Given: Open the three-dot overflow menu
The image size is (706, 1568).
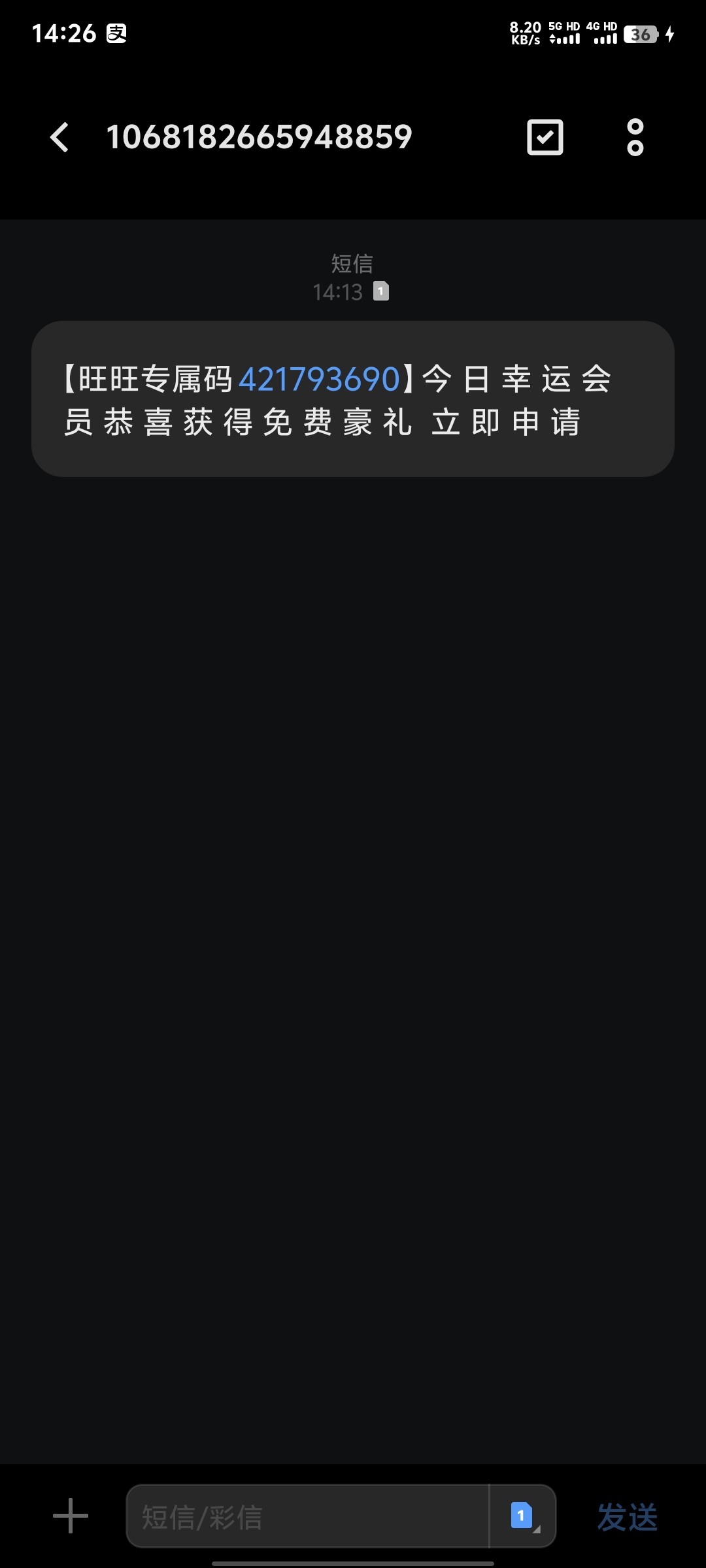Looking at the screenshot, I should (x=635, y=137).
